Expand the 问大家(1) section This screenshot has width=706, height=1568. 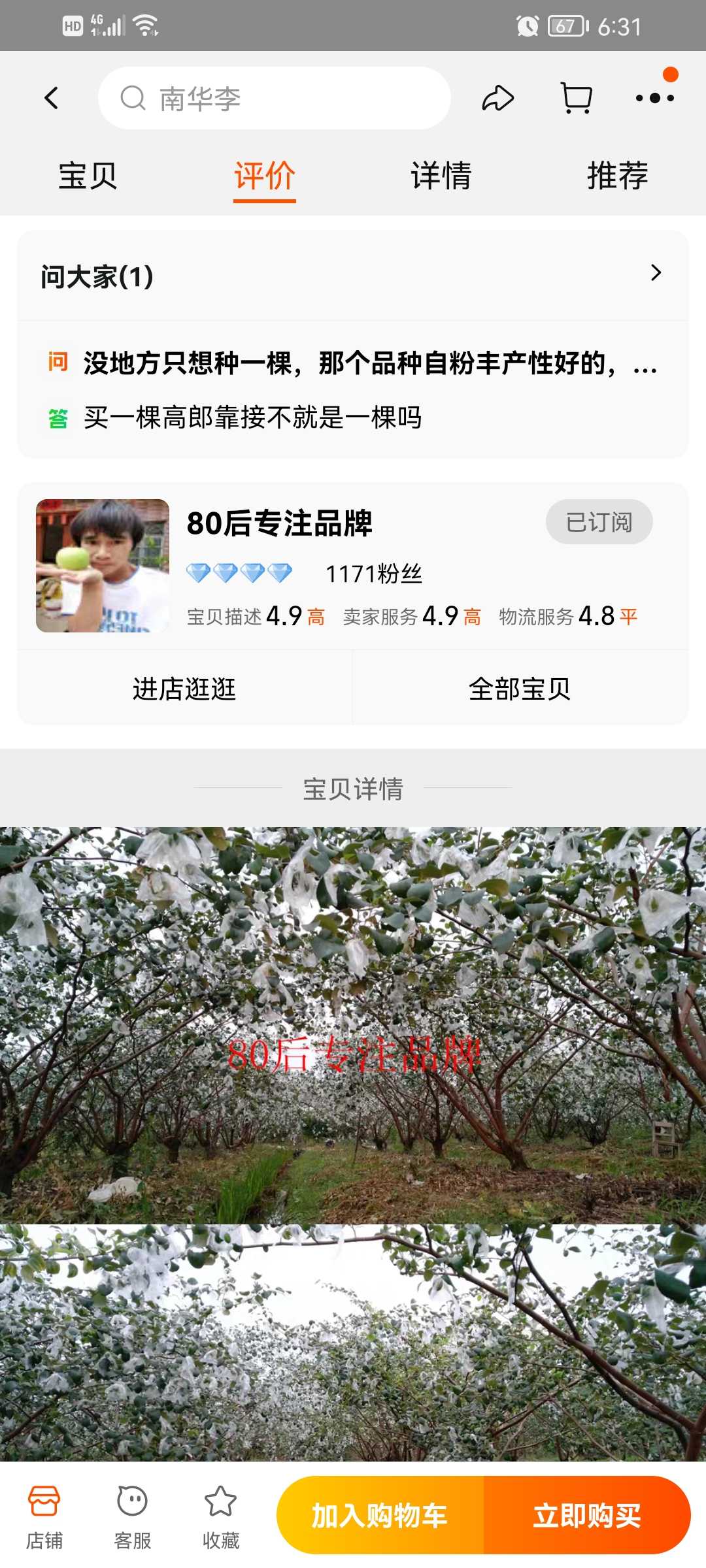tap(352, 276)
